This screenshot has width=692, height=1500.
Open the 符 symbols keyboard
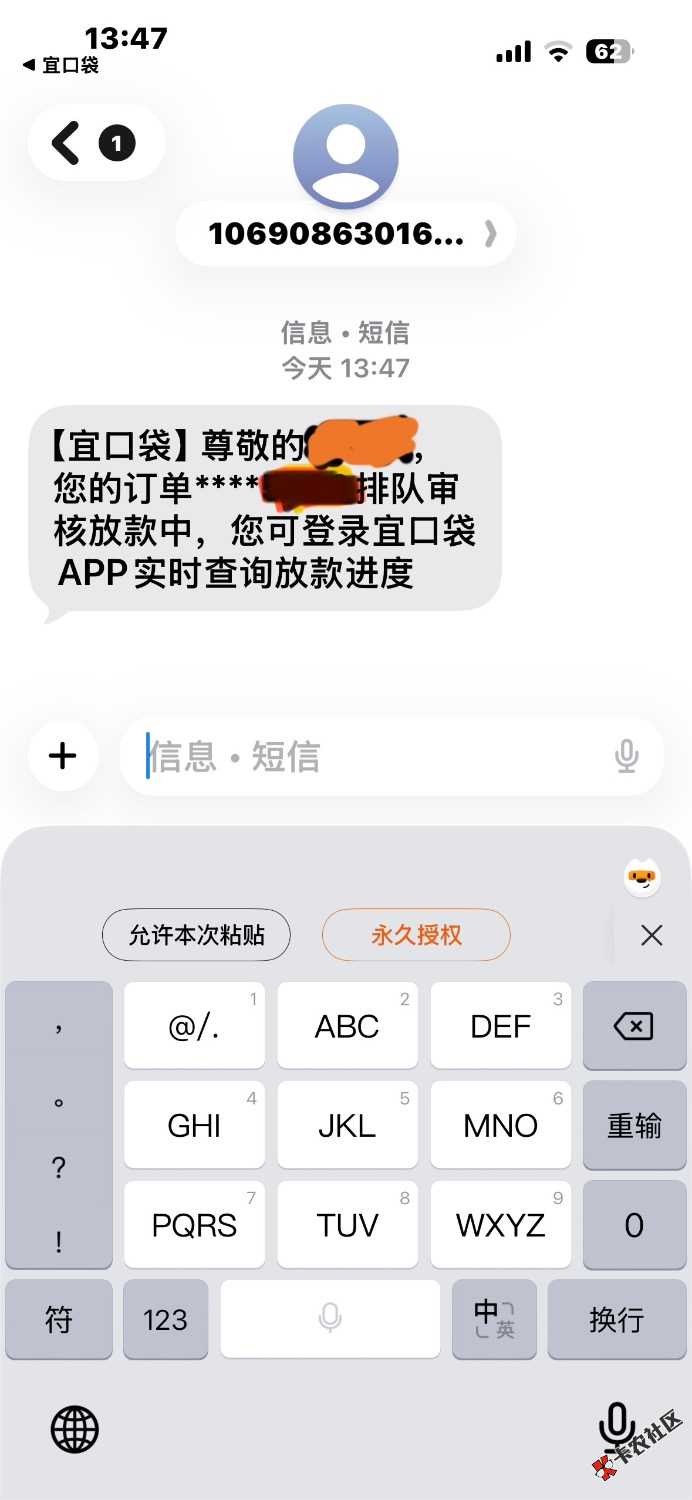[59, 1320]
